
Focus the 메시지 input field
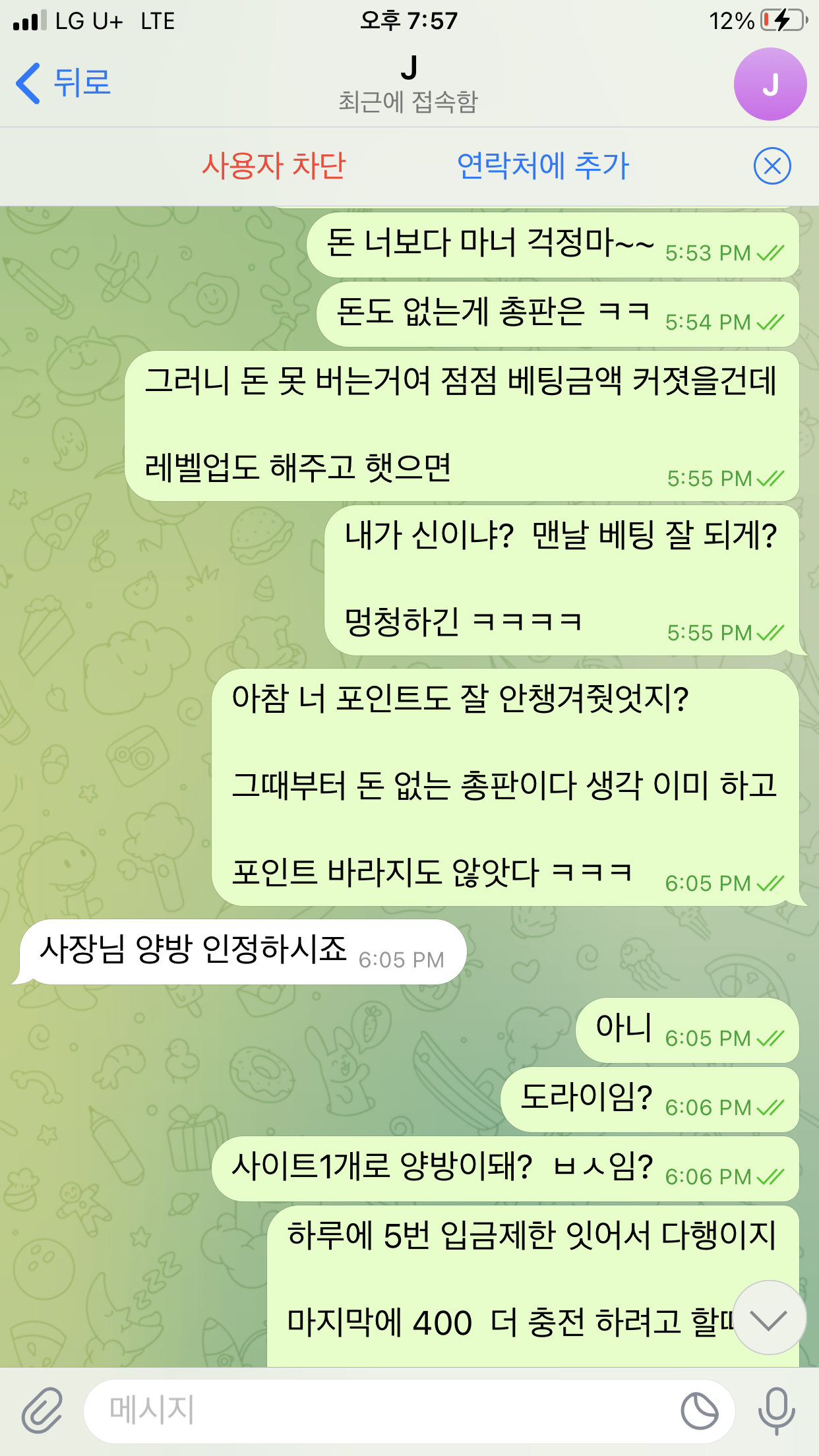(382, 1410)
